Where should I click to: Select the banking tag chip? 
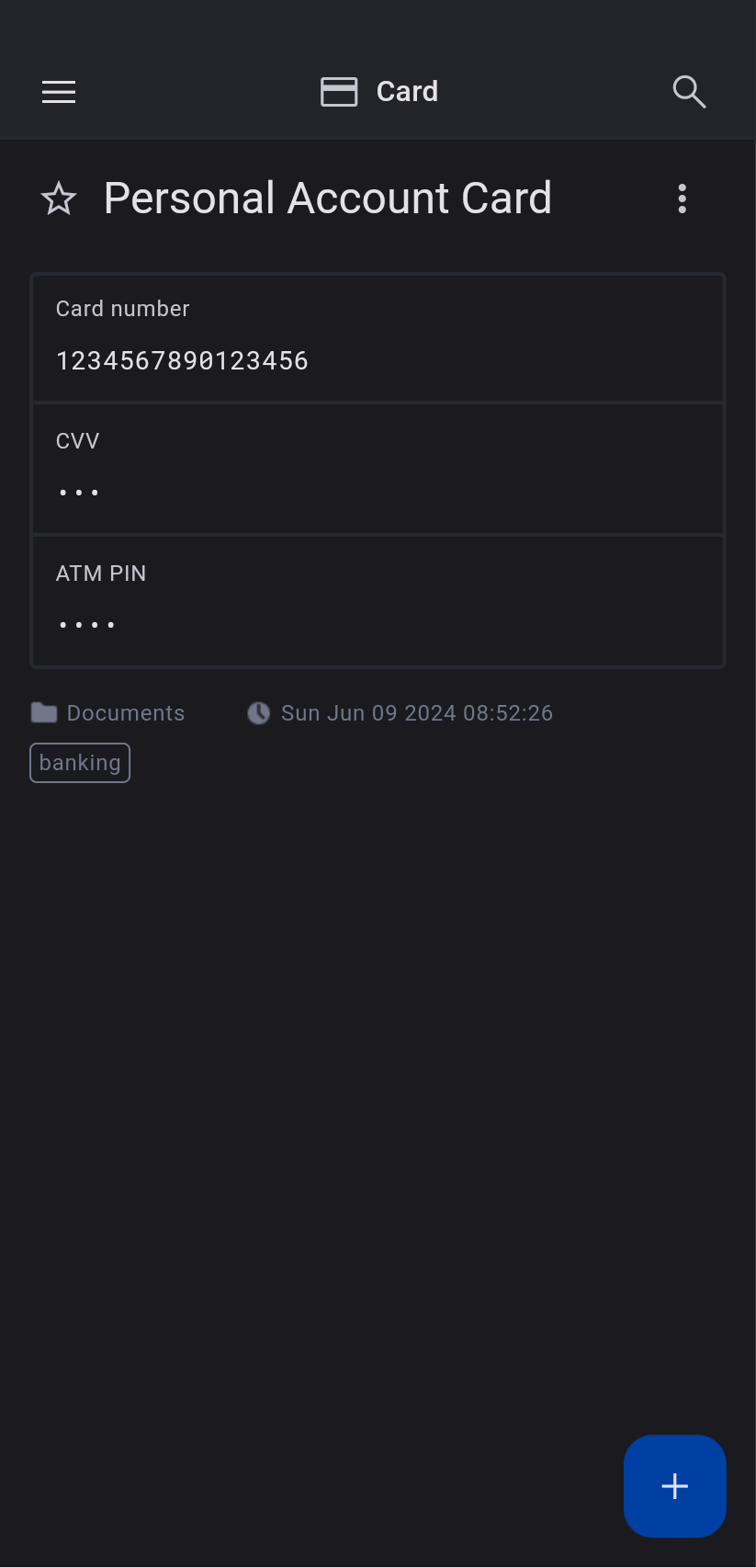tap(80, 763)
